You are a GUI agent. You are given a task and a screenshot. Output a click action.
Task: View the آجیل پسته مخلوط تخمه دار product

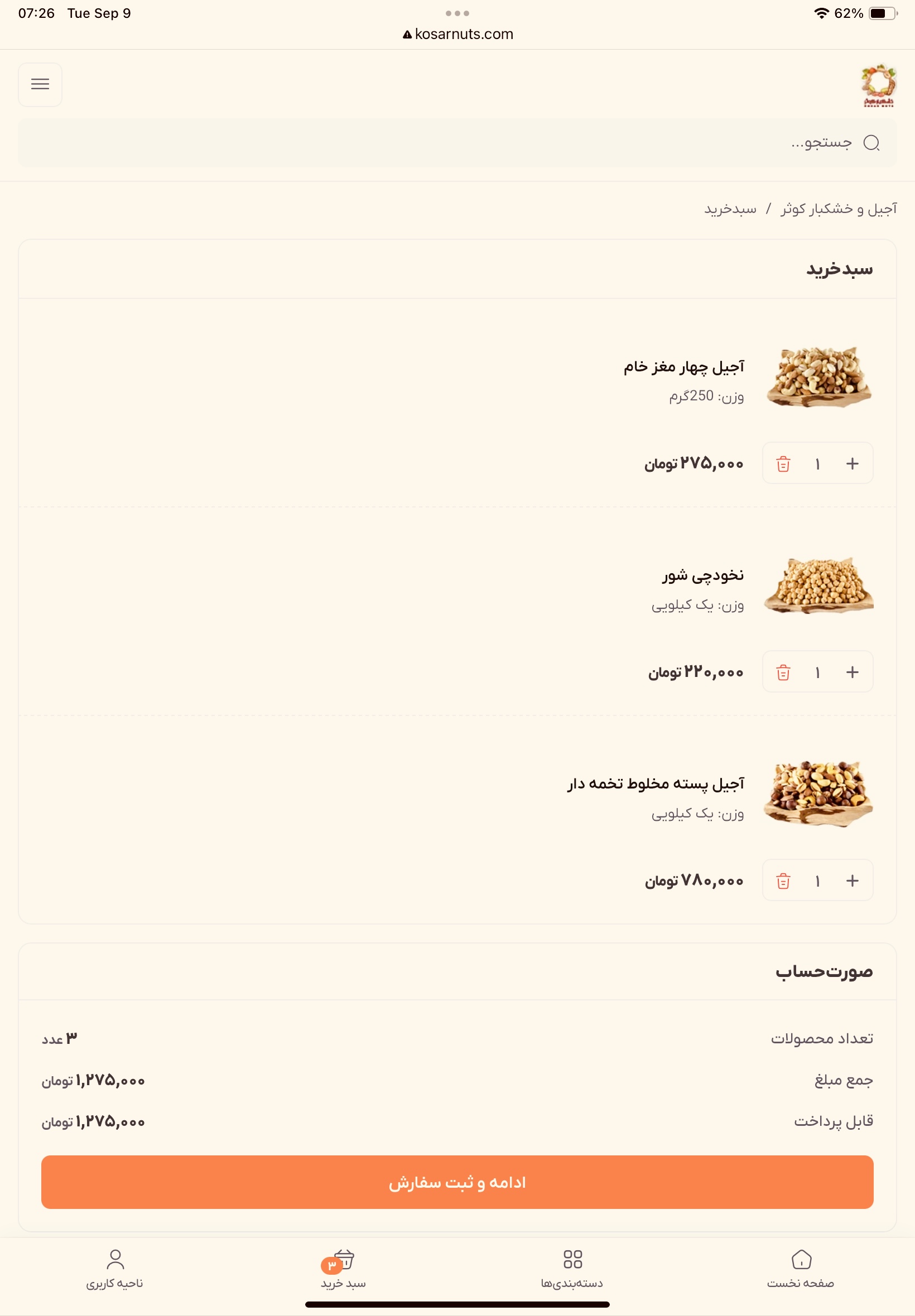(818, 794)
